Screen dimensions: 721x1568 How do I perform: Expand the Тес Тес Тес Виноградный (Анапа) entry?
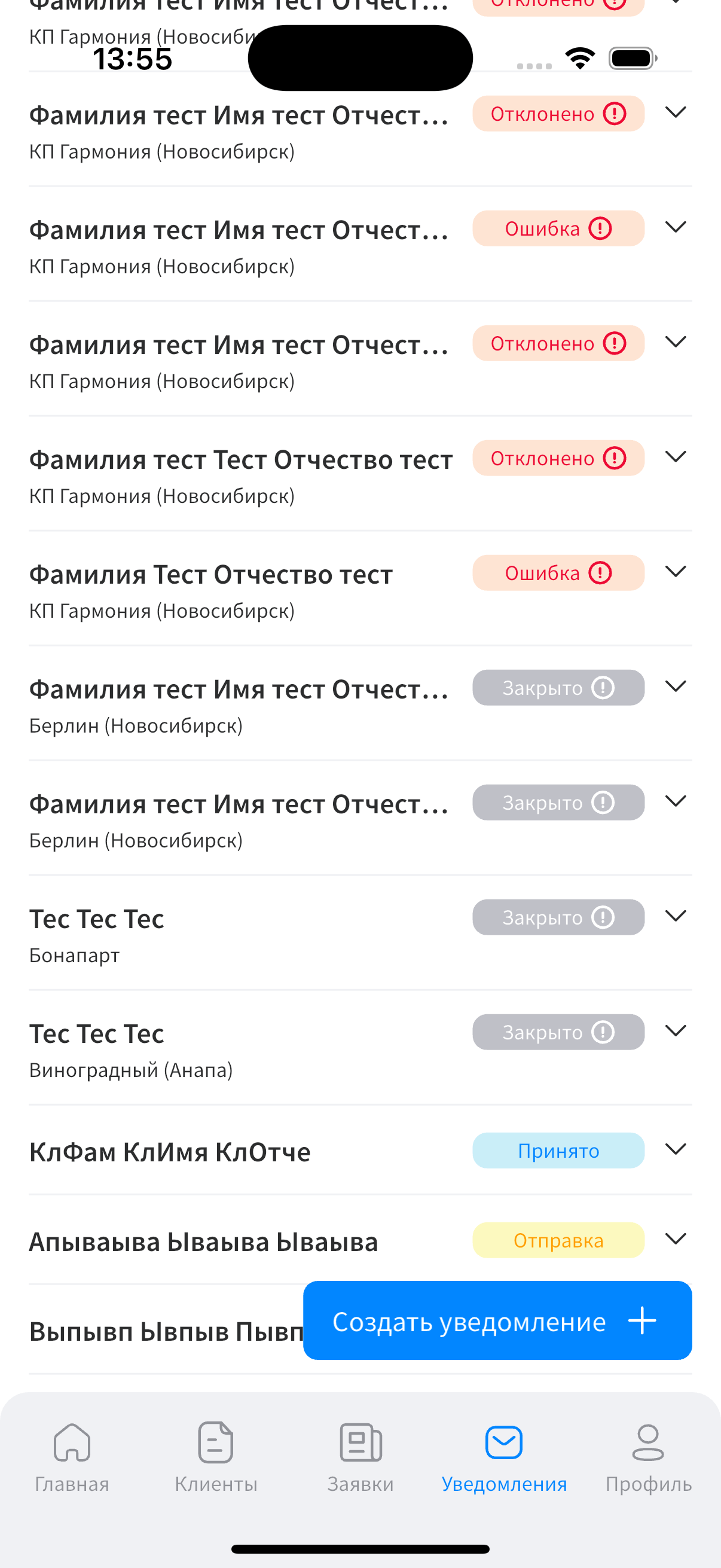pyautogui.click(x=676, y=1030)
